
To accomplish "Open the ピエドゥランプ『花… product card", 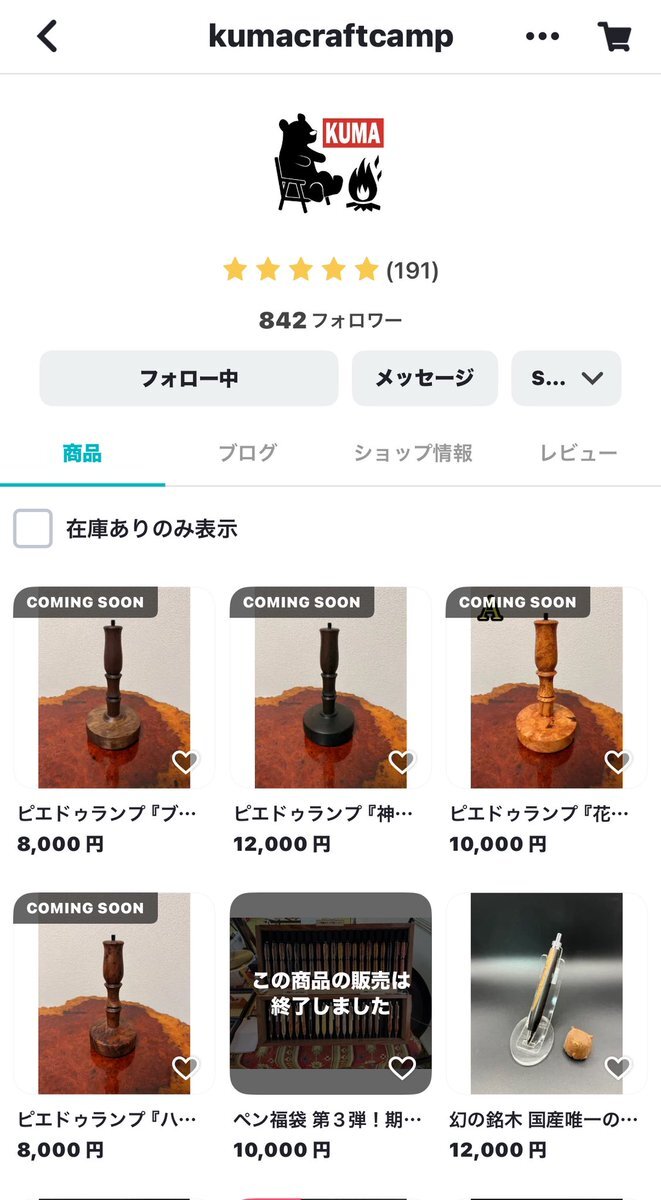I will click(x=546, y=690).
